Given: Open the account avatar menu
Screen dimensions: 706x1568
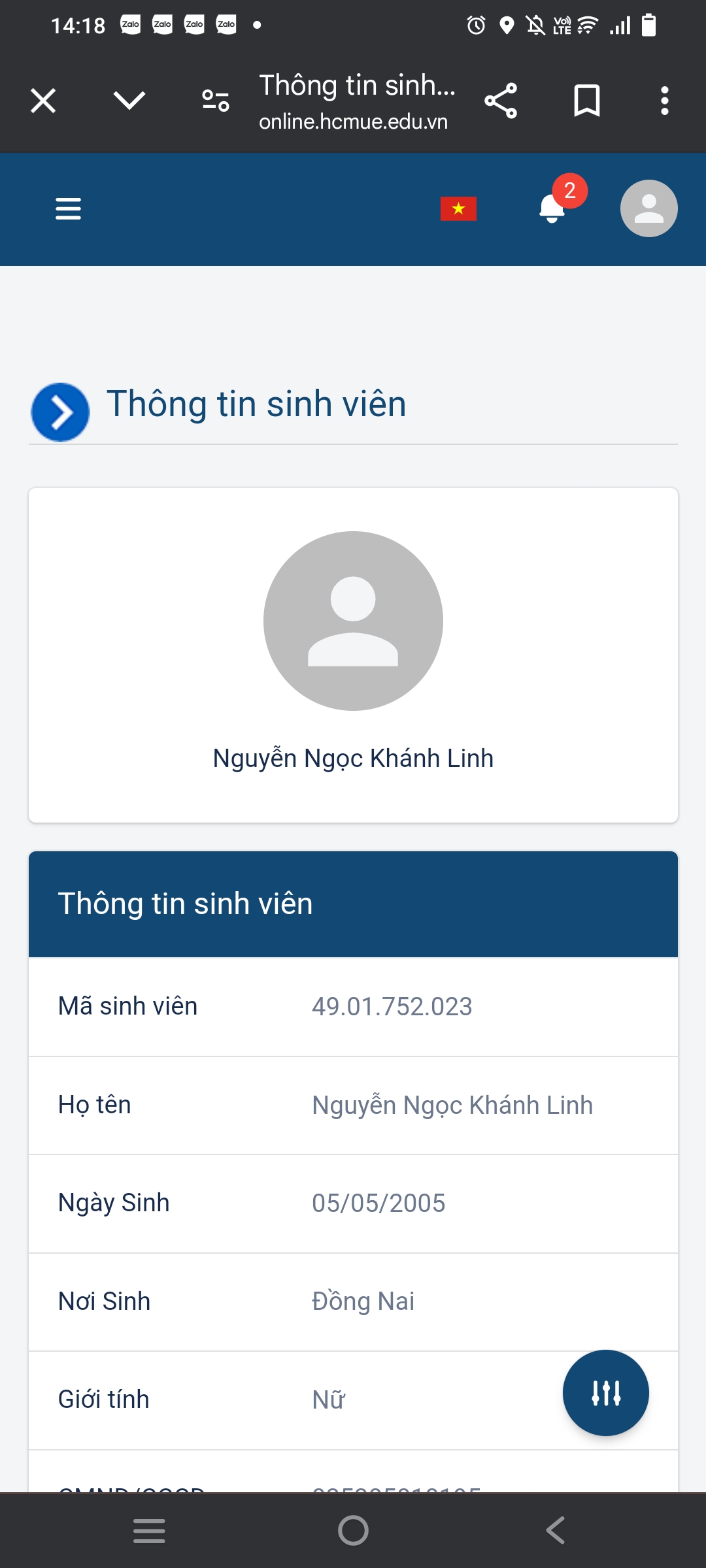Looking at the screenshot, I should pos(648,208).
